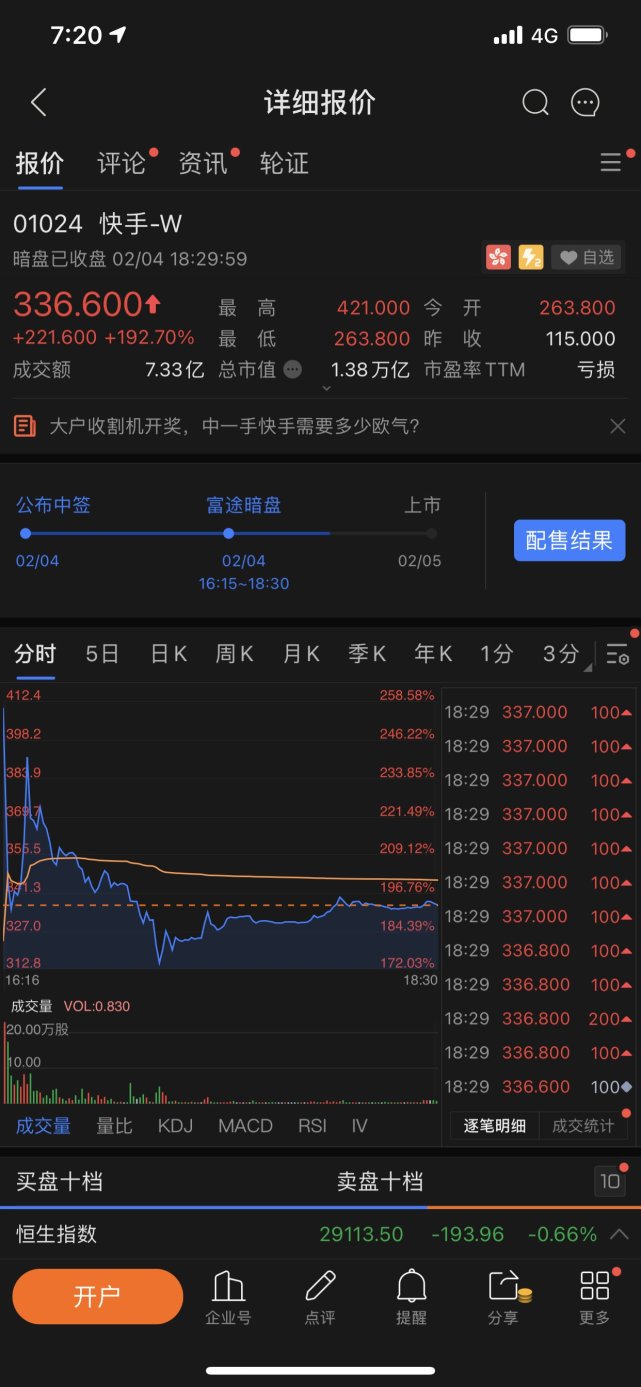Image resolution: width=641 pixels, height=1387 pixels.
Task: Switch to the 评论 tab
Action: (x=122, y=163)
